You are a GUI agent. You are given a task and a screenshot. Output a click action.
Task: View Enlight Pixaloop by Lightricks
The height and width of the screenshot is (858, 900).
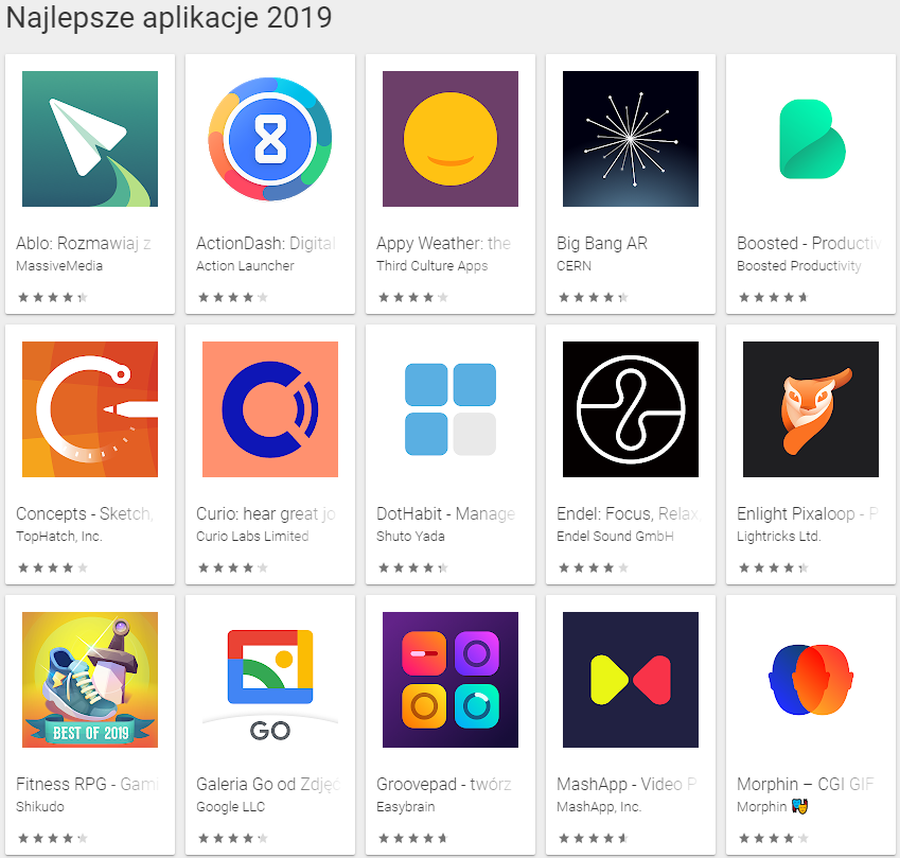(810, 409)
